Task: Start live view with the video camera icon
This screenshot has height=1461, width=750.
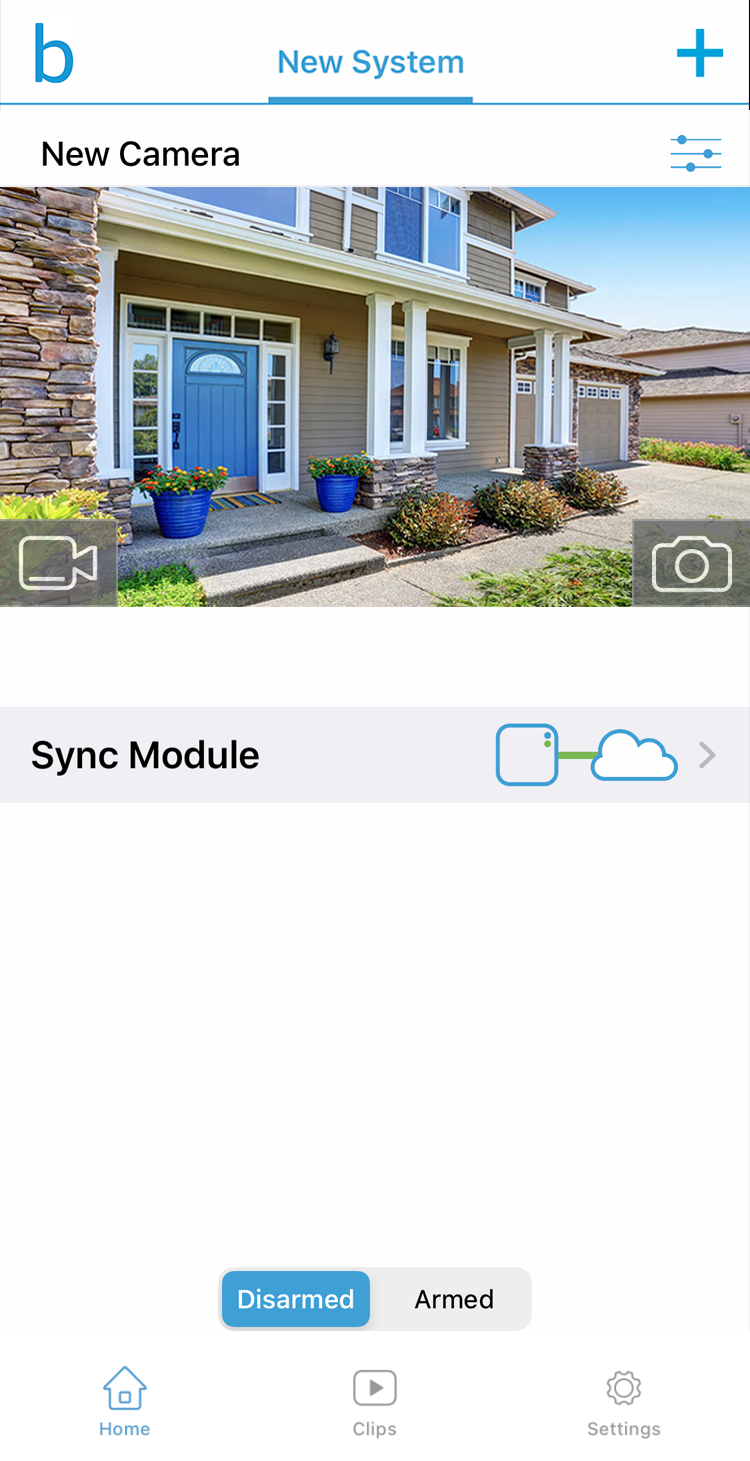Action: click(58, 563)
